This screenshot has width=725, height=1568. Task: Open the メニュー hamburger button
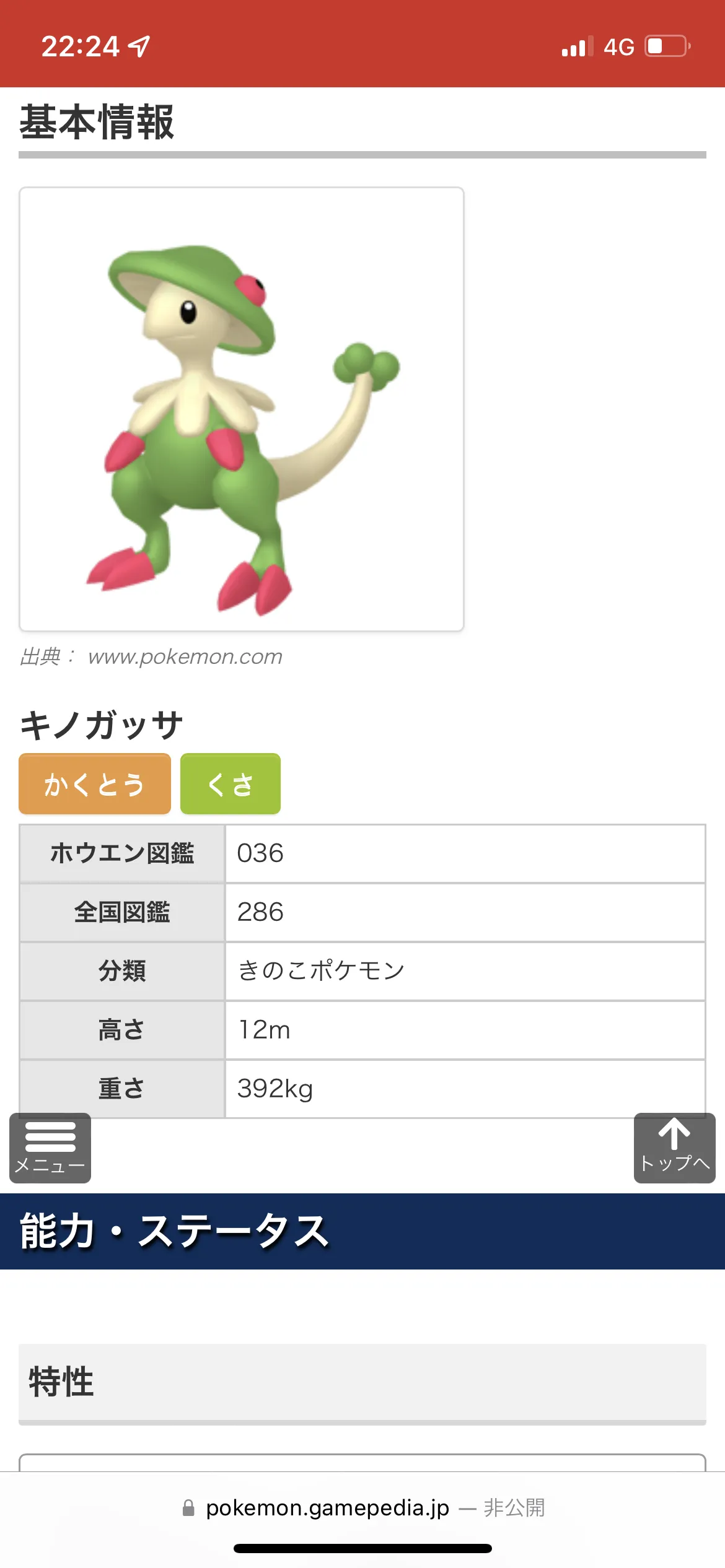click(x=50, y=1148)
